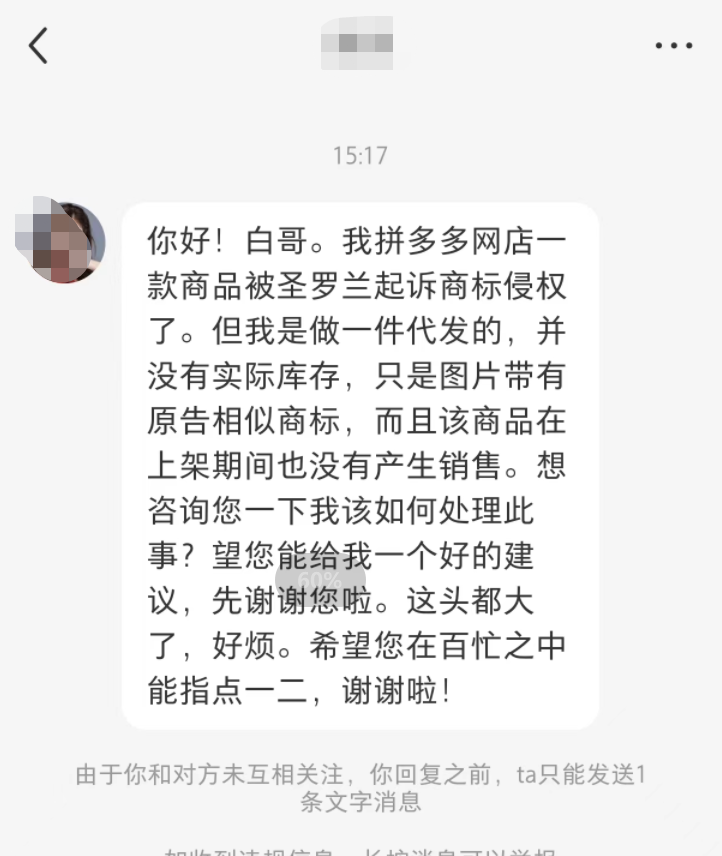
Task: Tap the 15:17 timestamp above the message
Action: coord(361,155)
